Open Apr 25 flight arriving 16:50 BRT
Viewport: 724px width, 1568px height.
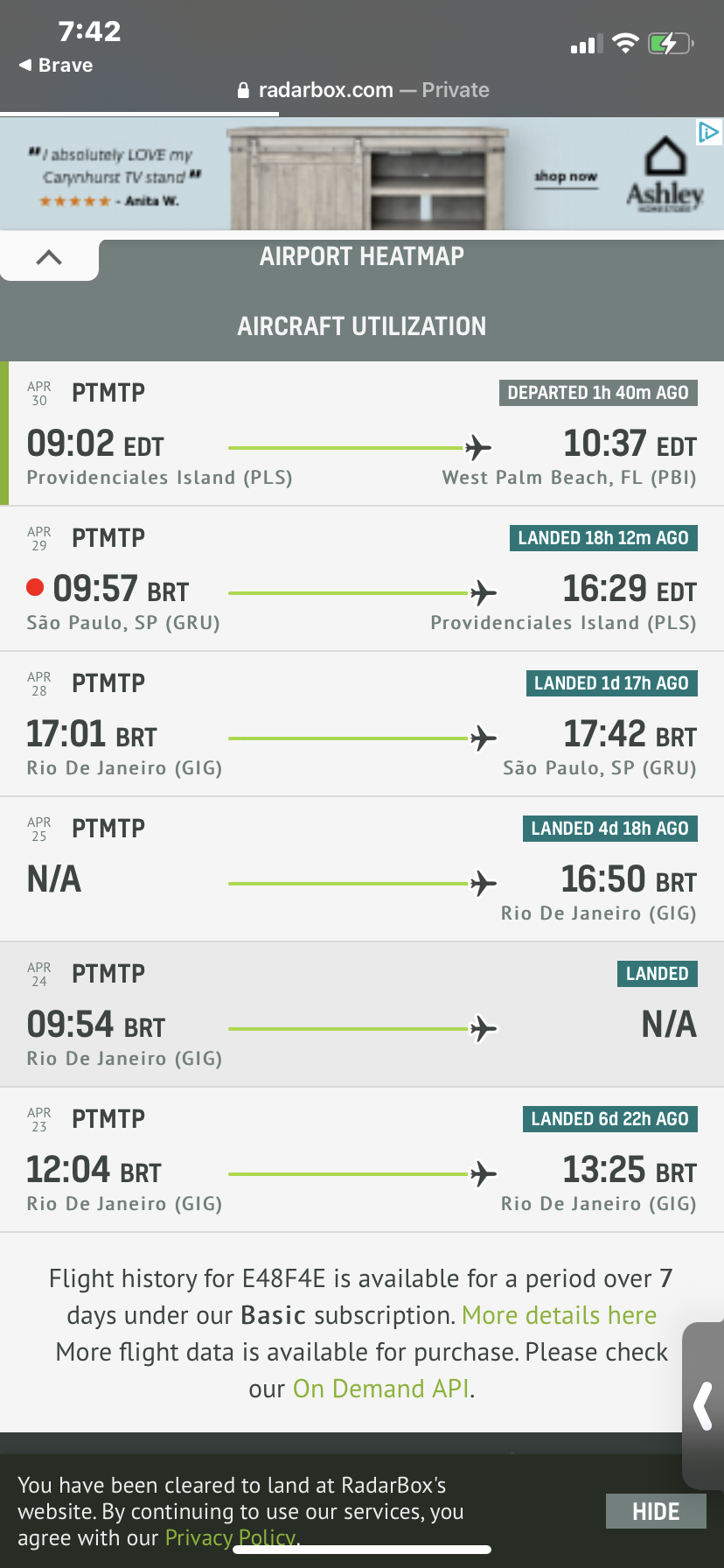click(362, 870)
